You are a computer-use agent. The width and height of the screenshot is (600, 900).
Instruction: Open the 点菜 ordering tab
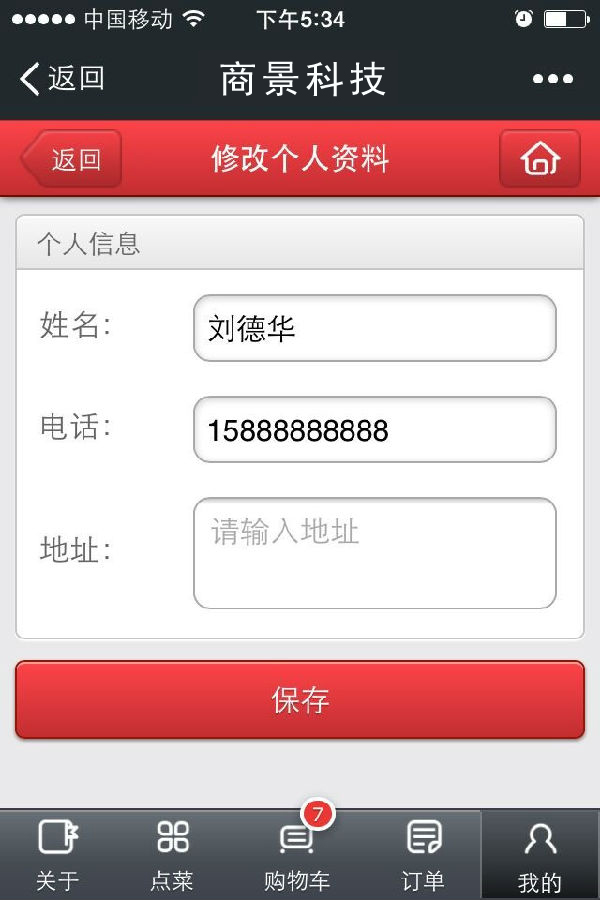point(172,855)
